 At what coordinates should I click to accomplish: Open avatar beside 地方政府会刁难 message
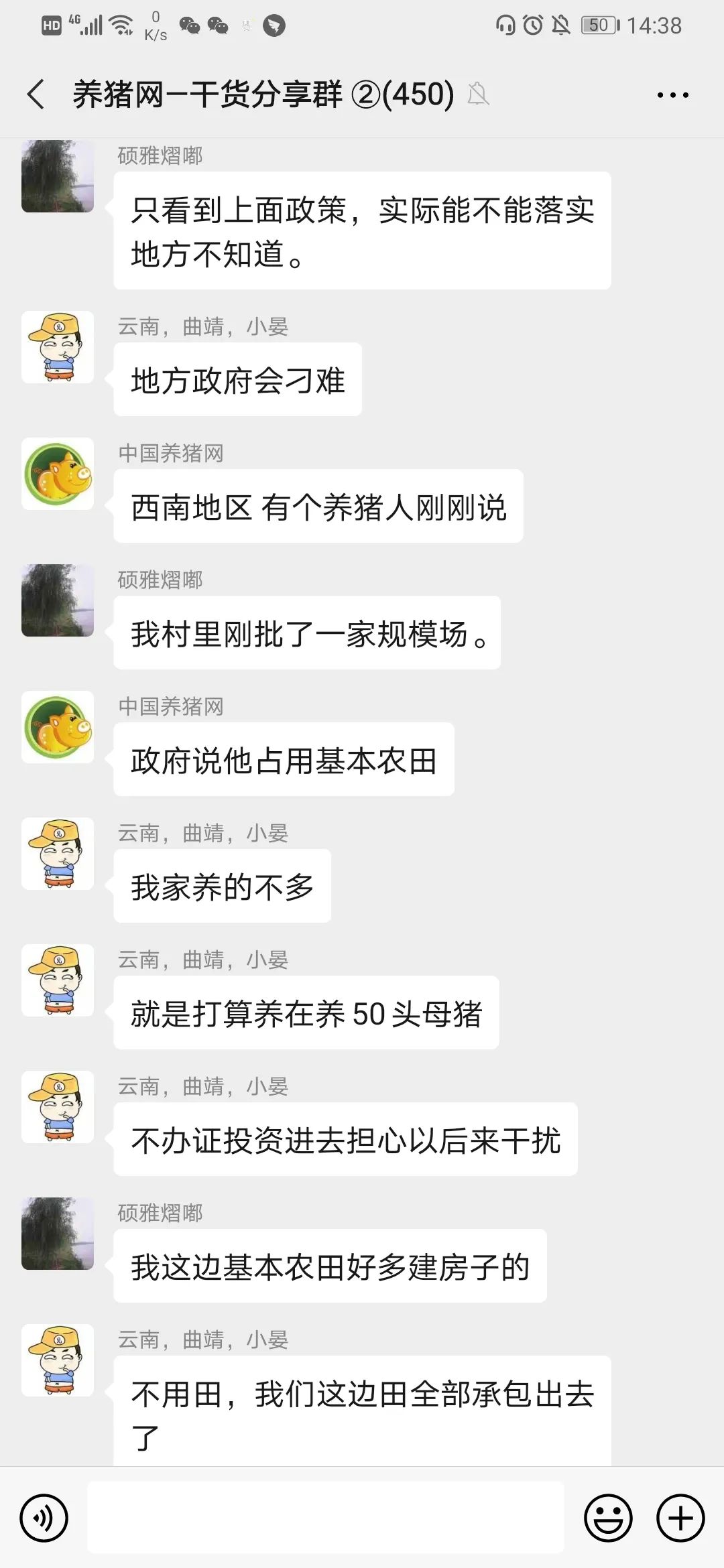point(58,347)
